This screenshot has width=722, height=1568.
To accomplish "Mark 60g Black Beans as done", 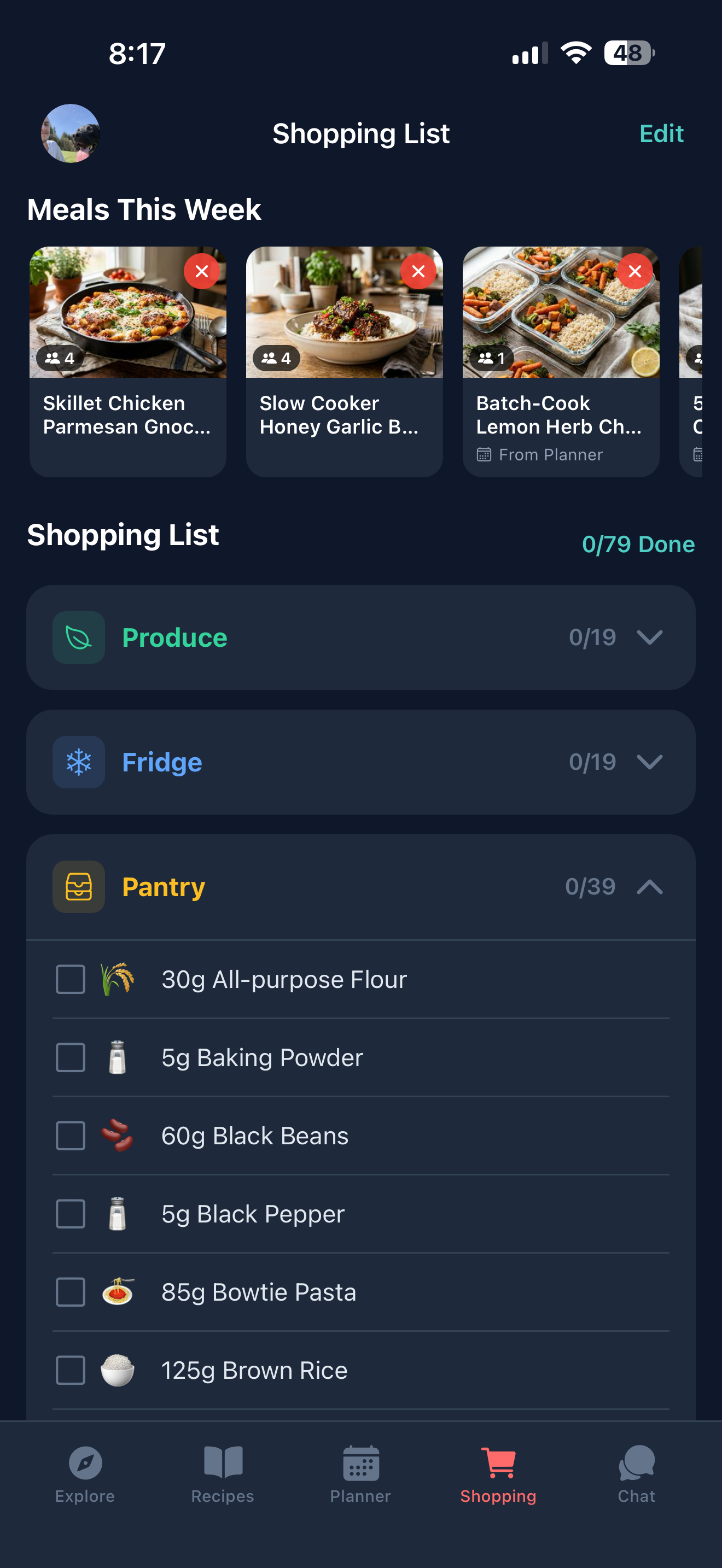I will pos(71,1135).
